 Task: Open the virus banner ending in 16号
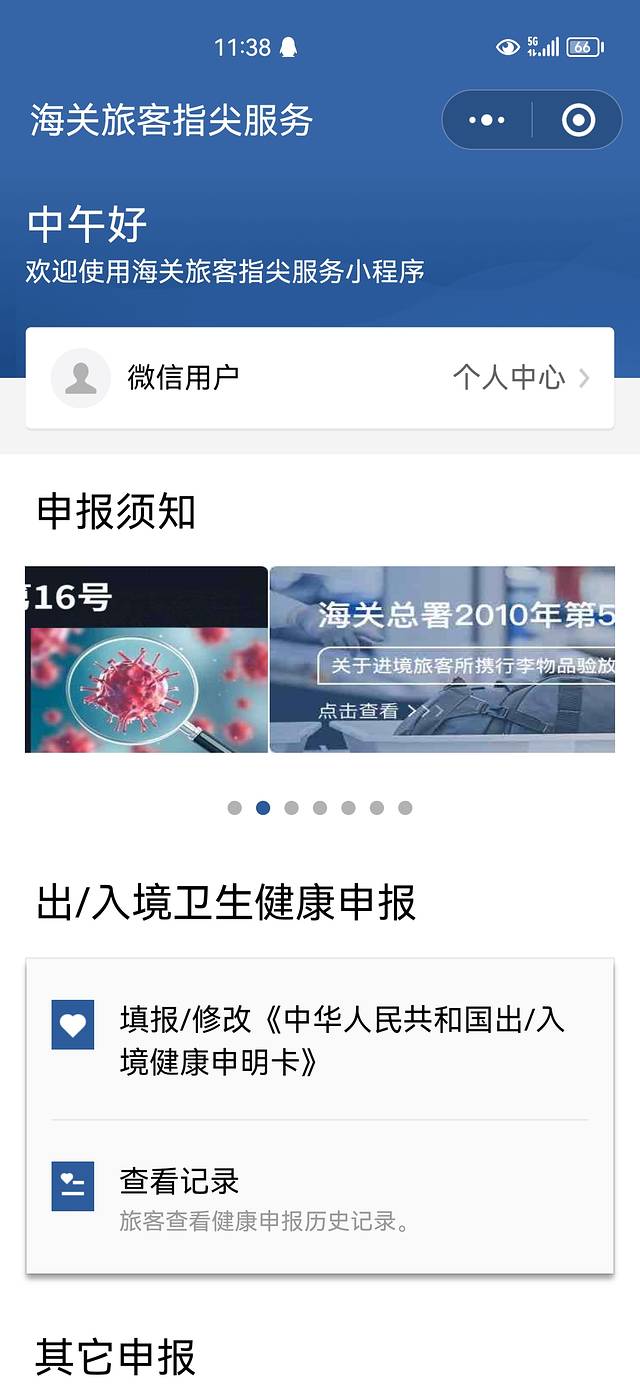(147, 659)
